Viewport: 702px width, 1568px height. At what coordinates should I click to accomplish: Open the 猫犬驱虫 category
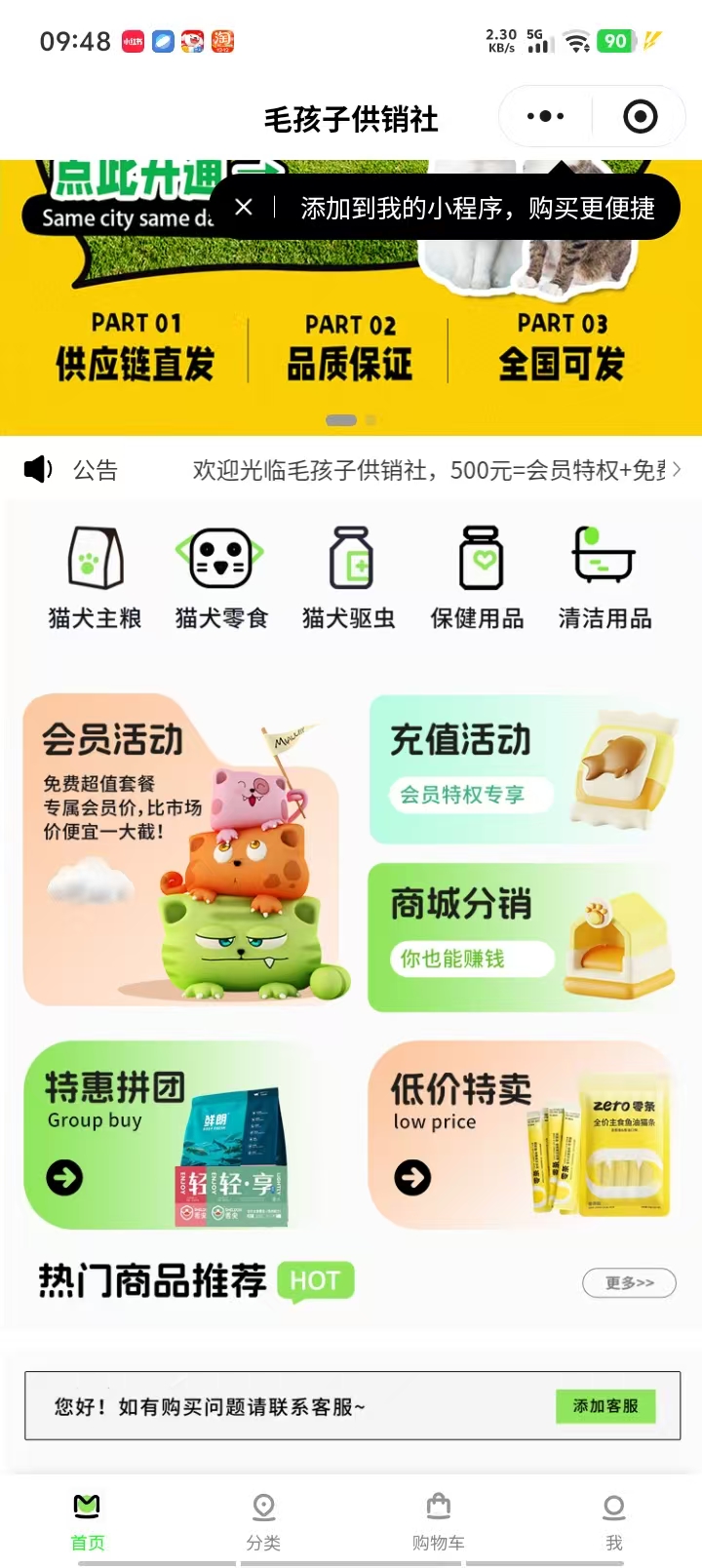coord(349,577)
